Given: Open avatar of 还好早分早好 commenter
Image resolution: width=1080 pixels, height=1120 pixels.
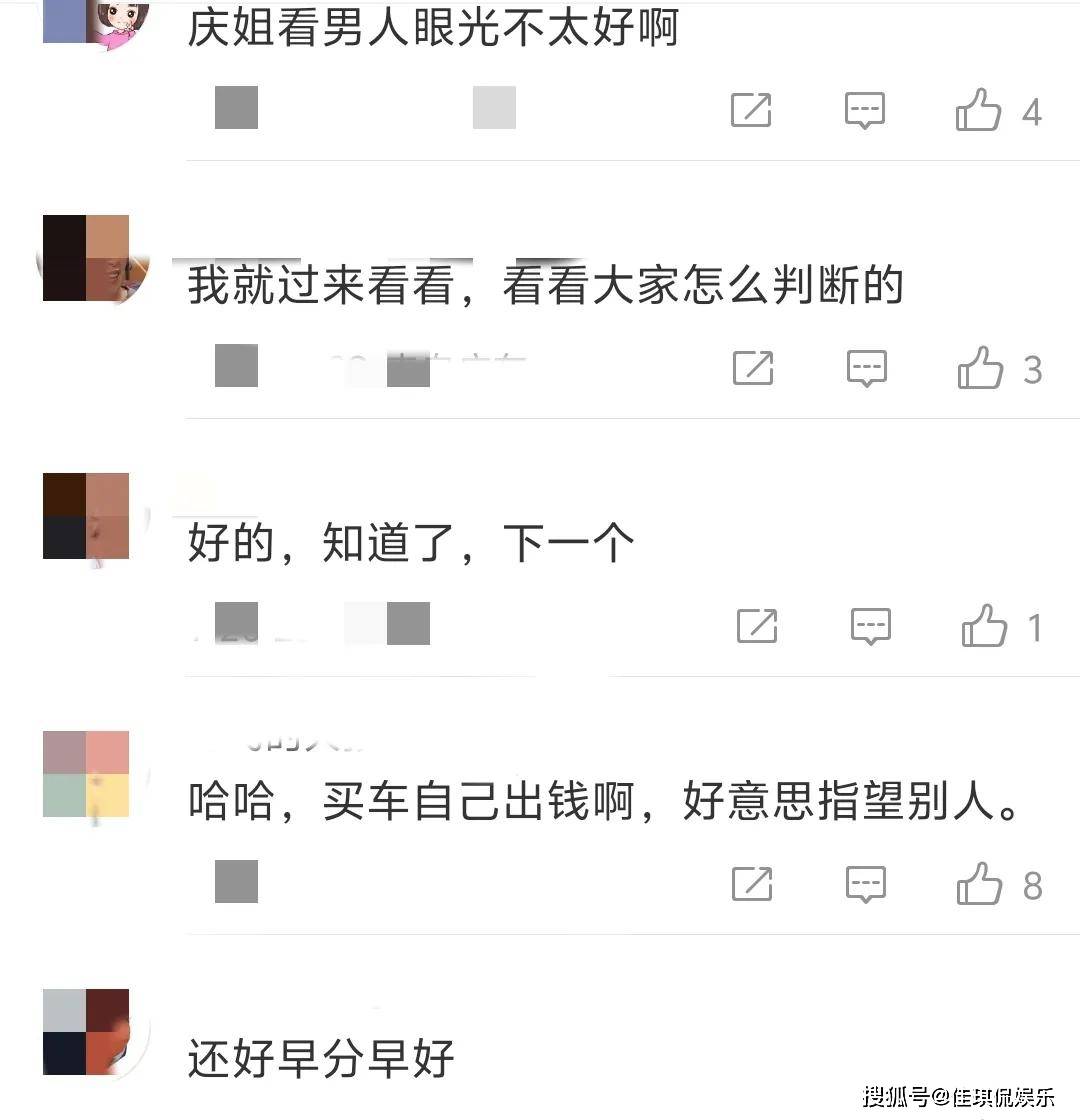Looking at the screenshot, I should 88,1032.
